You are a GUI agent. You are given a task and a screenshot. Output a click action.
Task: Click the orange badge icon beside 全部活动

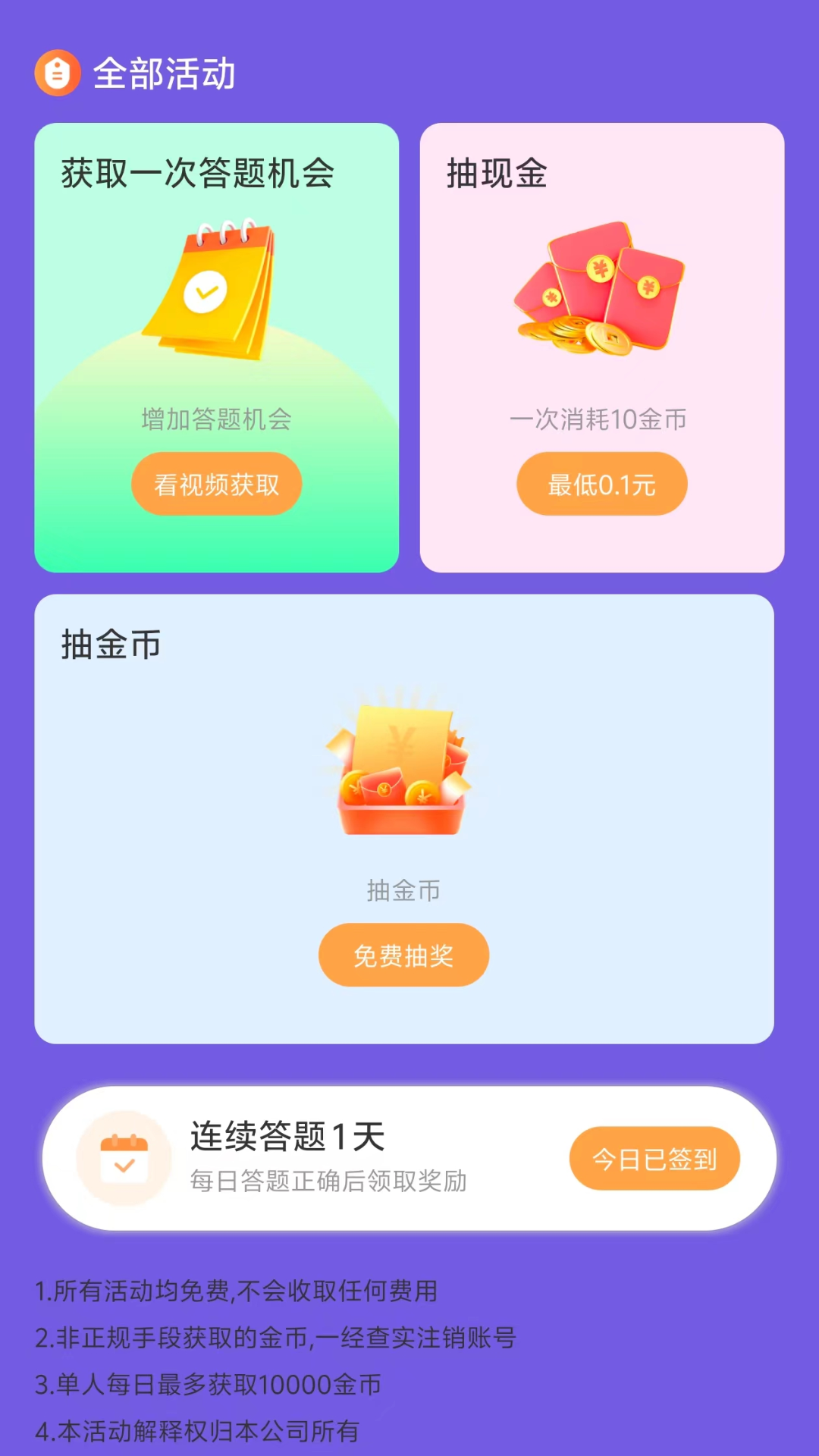(58, 73)
